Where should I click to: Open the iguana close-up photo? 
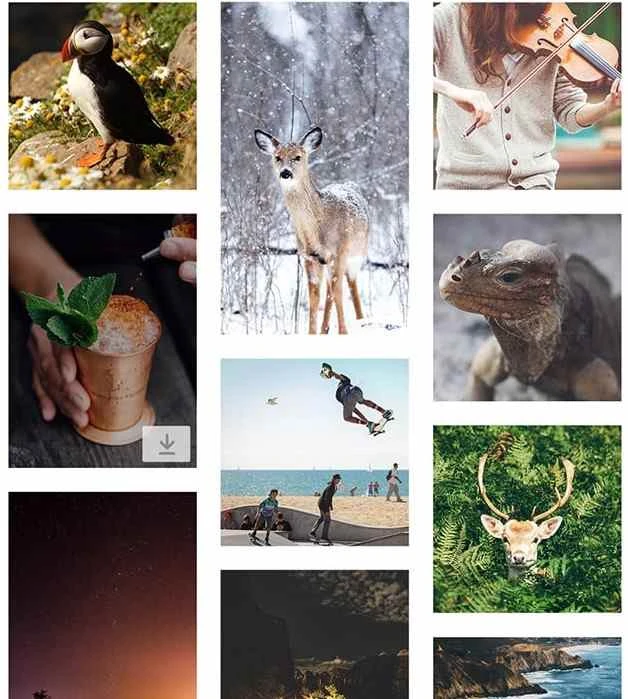point(527,307)
